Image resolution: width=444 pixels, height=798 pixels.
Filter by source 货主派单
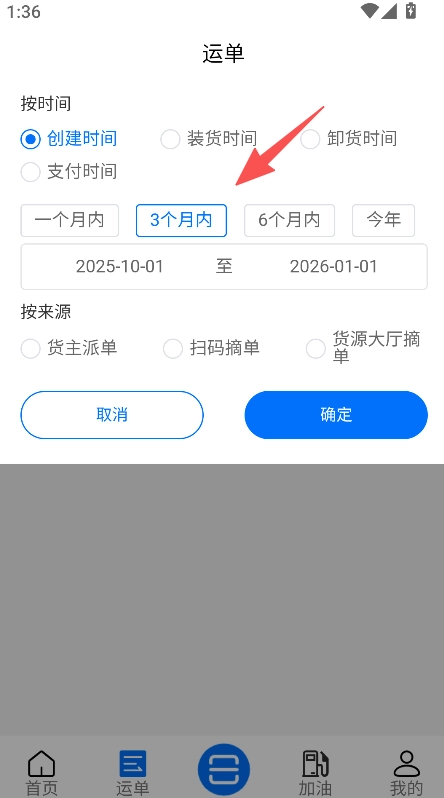[69, 349]
